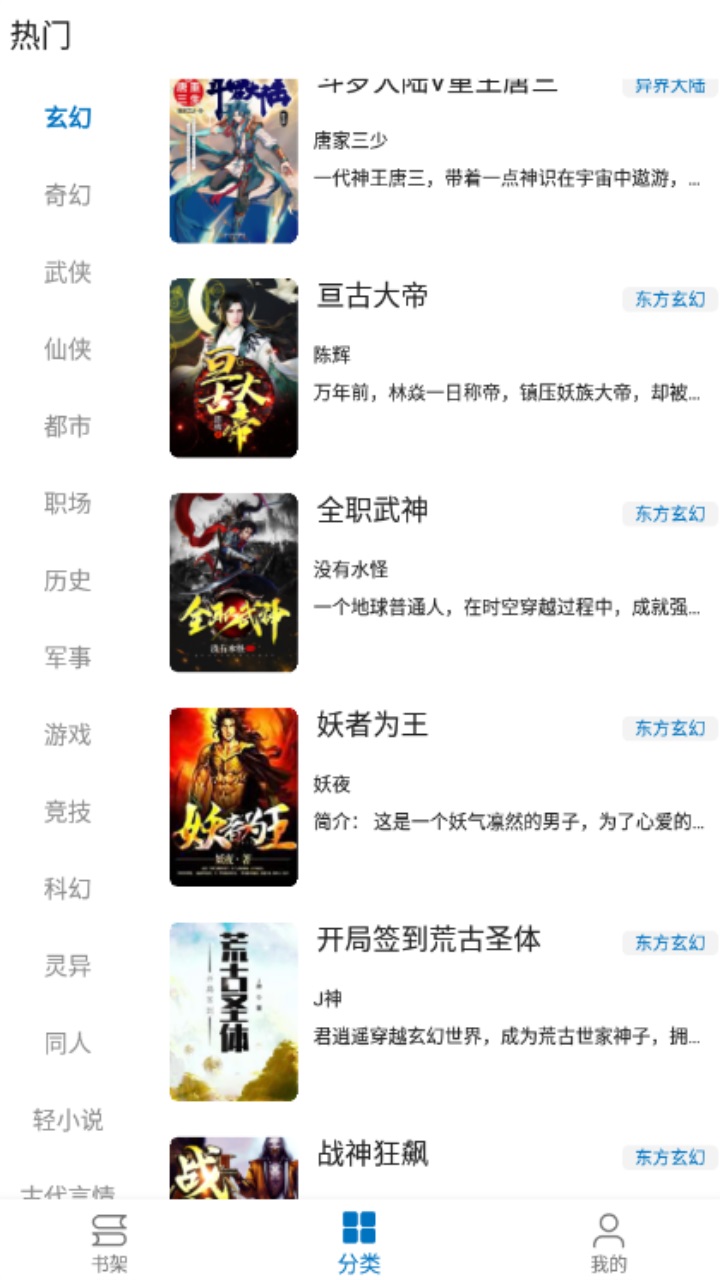Screen dimensions: 720x1280
Task: Open the 轻小说 category
Action: click(x=68, y=1118)
